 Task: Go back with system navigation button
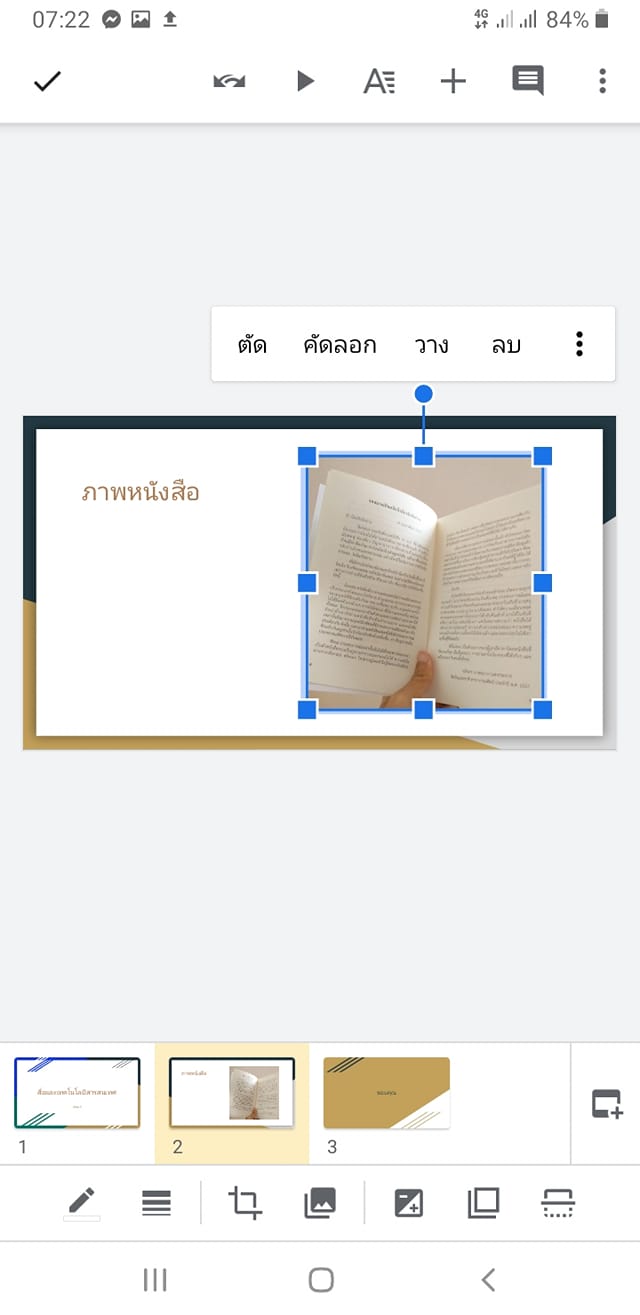[x=488, y=1279]
